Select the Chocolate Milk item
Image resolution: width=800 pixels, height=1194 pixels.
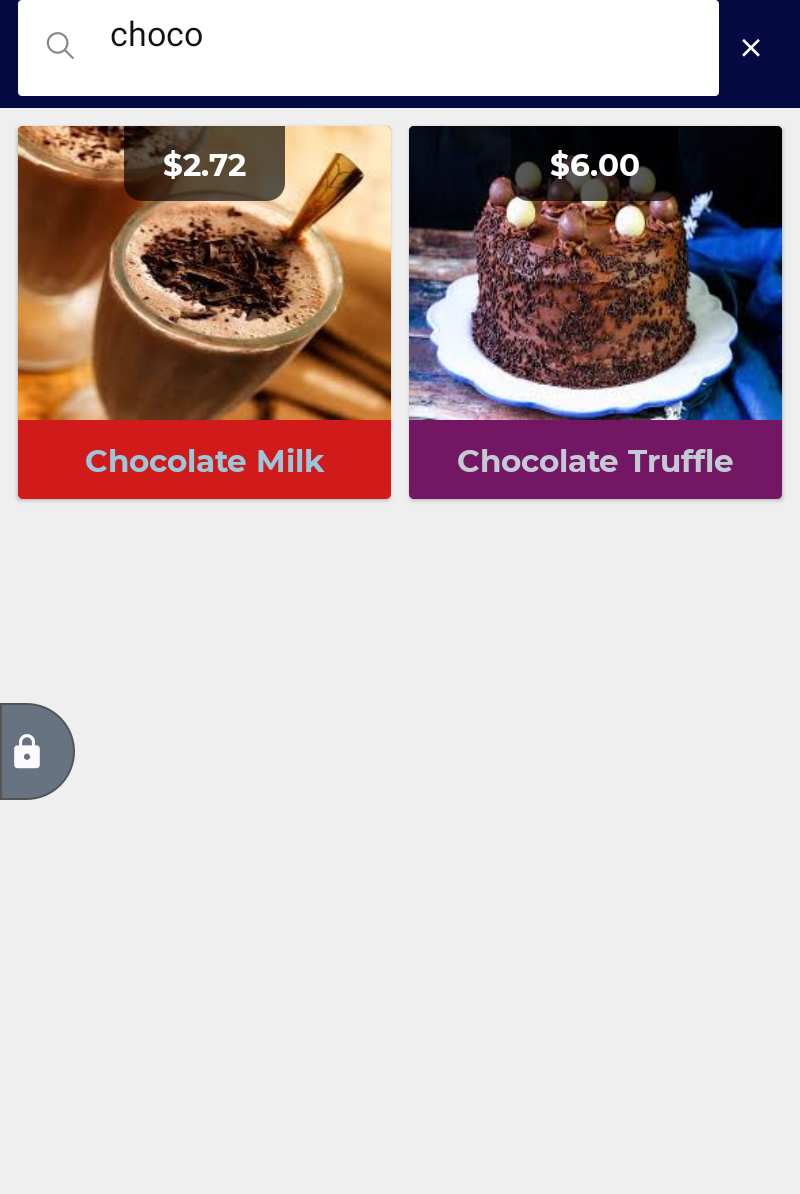click(x=204, y=312)
